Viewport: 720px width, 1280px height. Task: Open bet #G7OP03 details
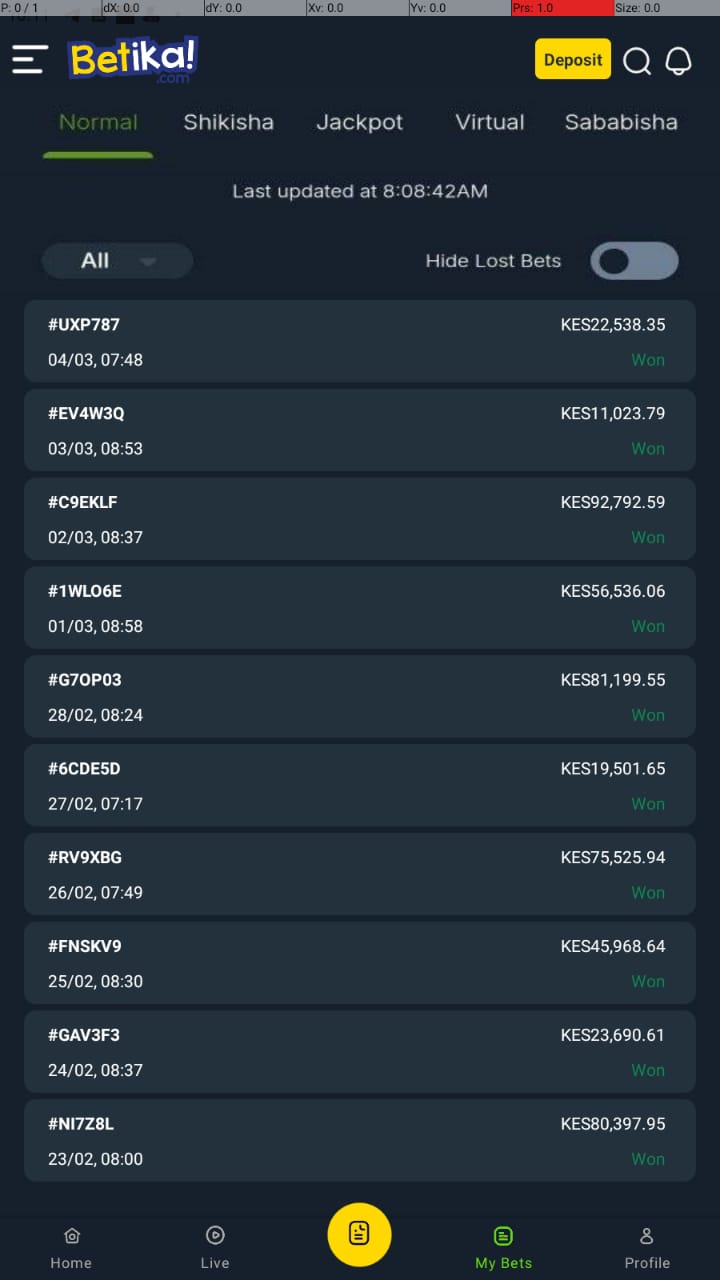[x=360, y=697]
